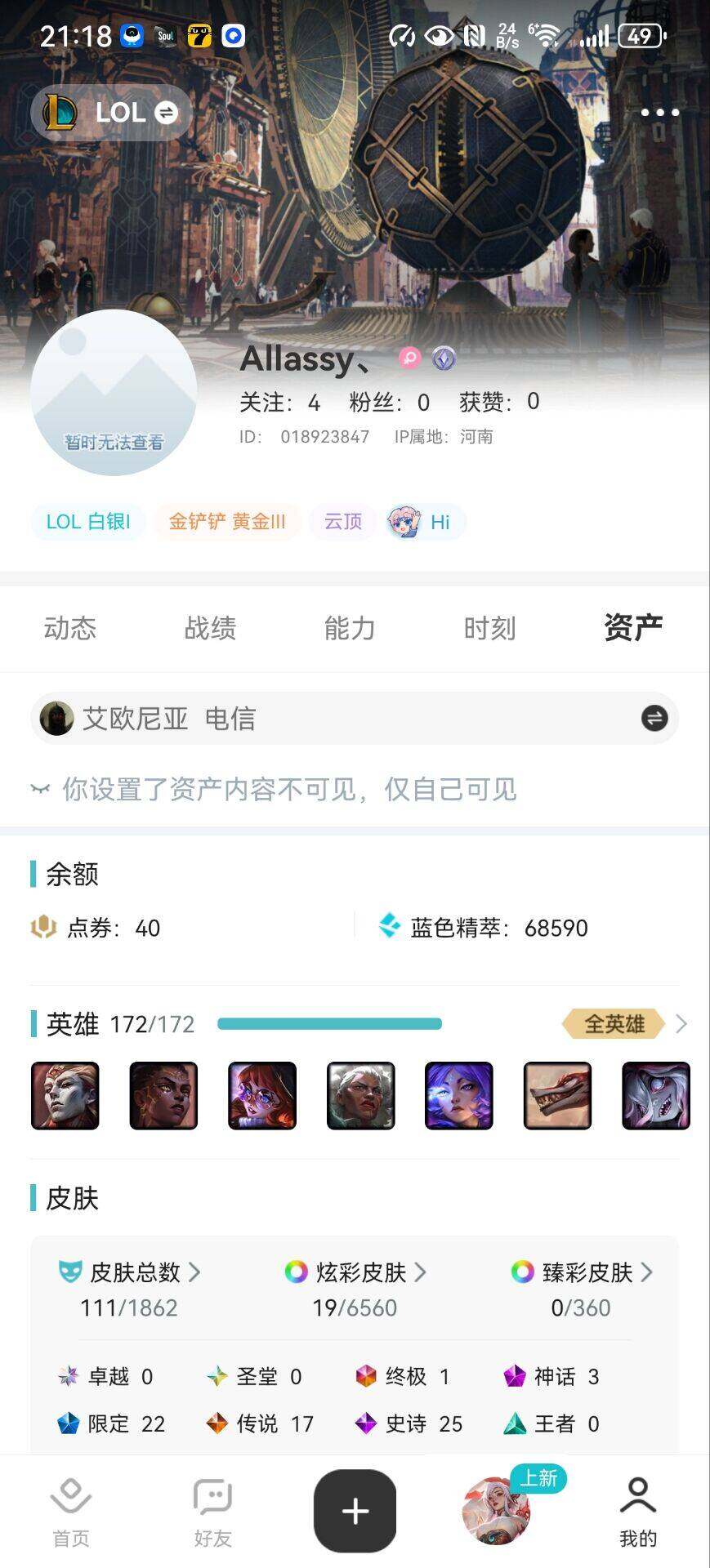Switch to the 能力 tab
Viewport: 710px width, 1568px height.
350,628
